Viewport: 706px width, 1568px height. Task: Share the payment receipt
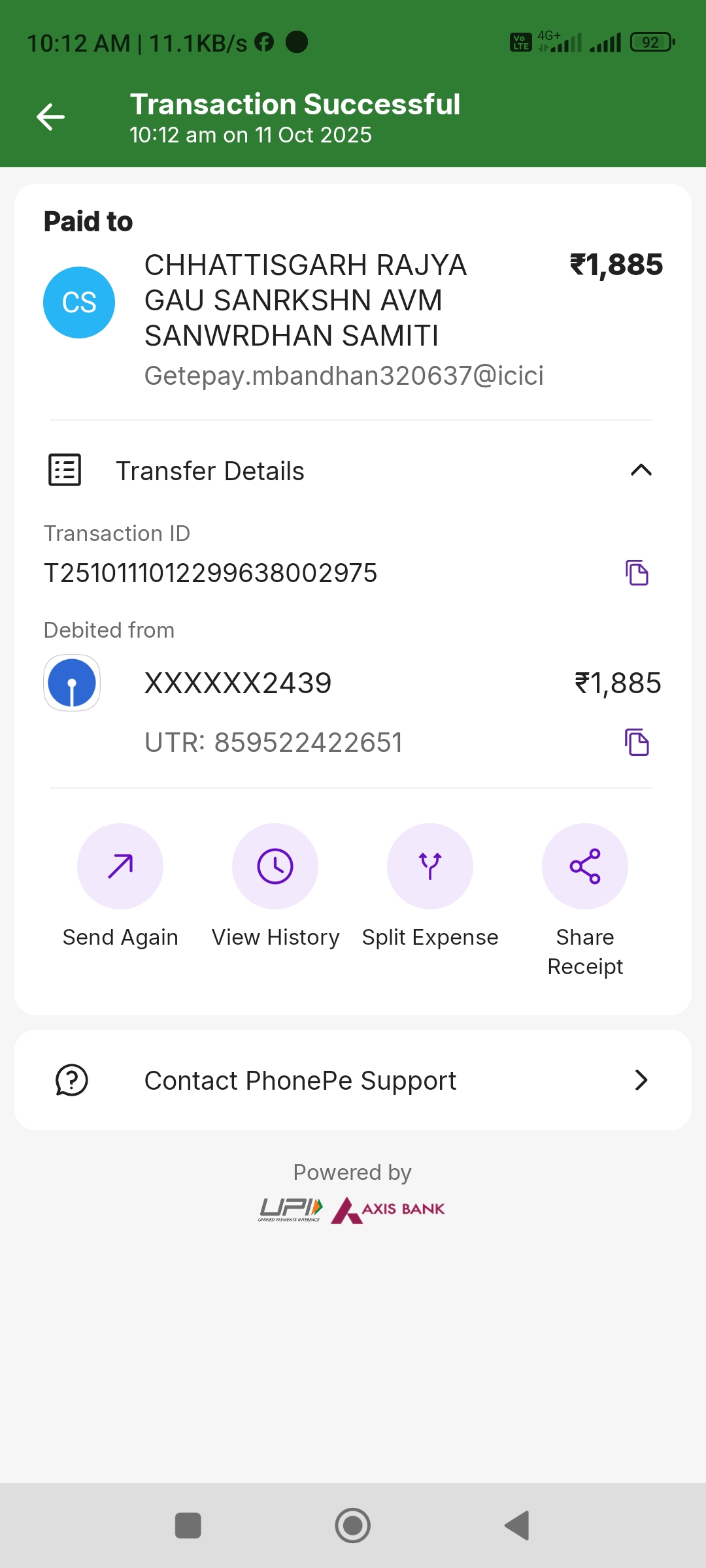[585, 866]
